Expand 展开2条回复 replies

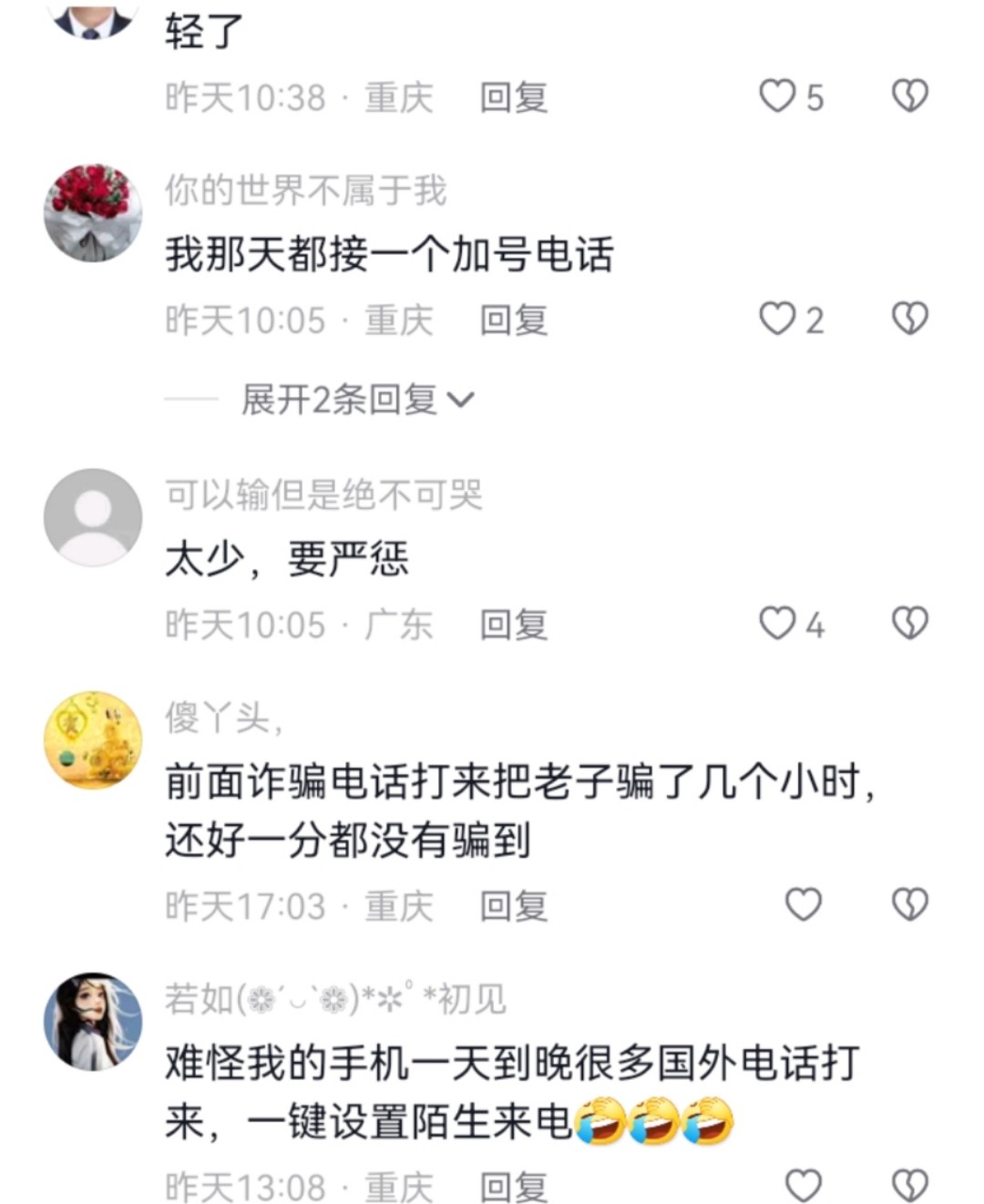pyautogui.click(x=357, y=399)
